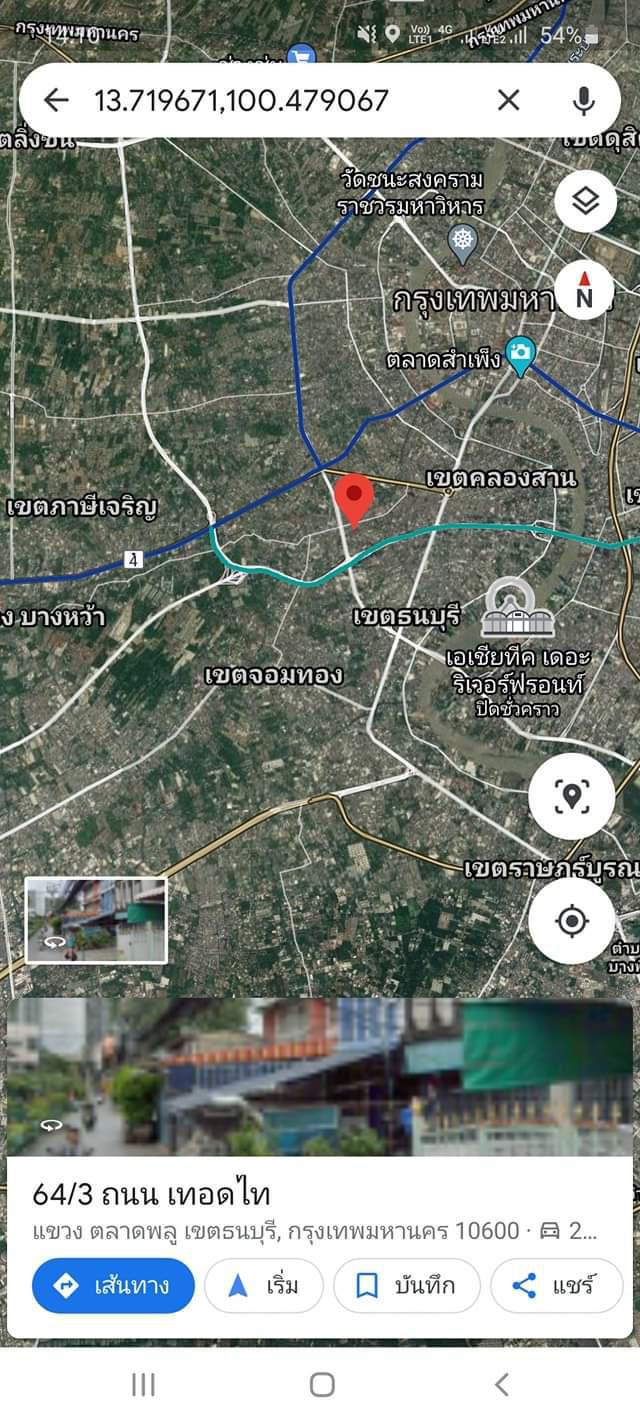Clear the searched coordinates
640x1422 pixels.
point(508,100)
